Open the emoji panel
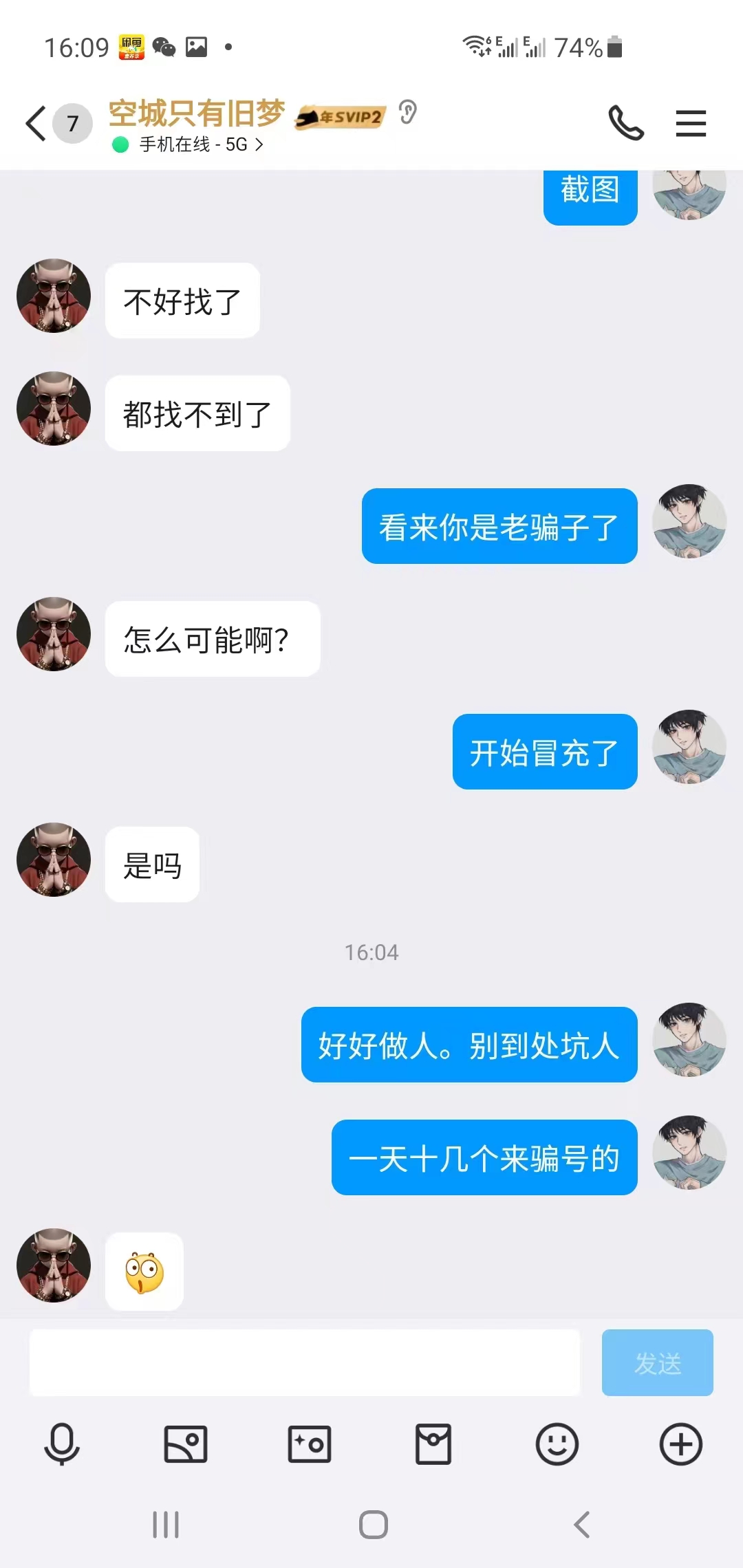The image size is (743, 1568). 557,1444
